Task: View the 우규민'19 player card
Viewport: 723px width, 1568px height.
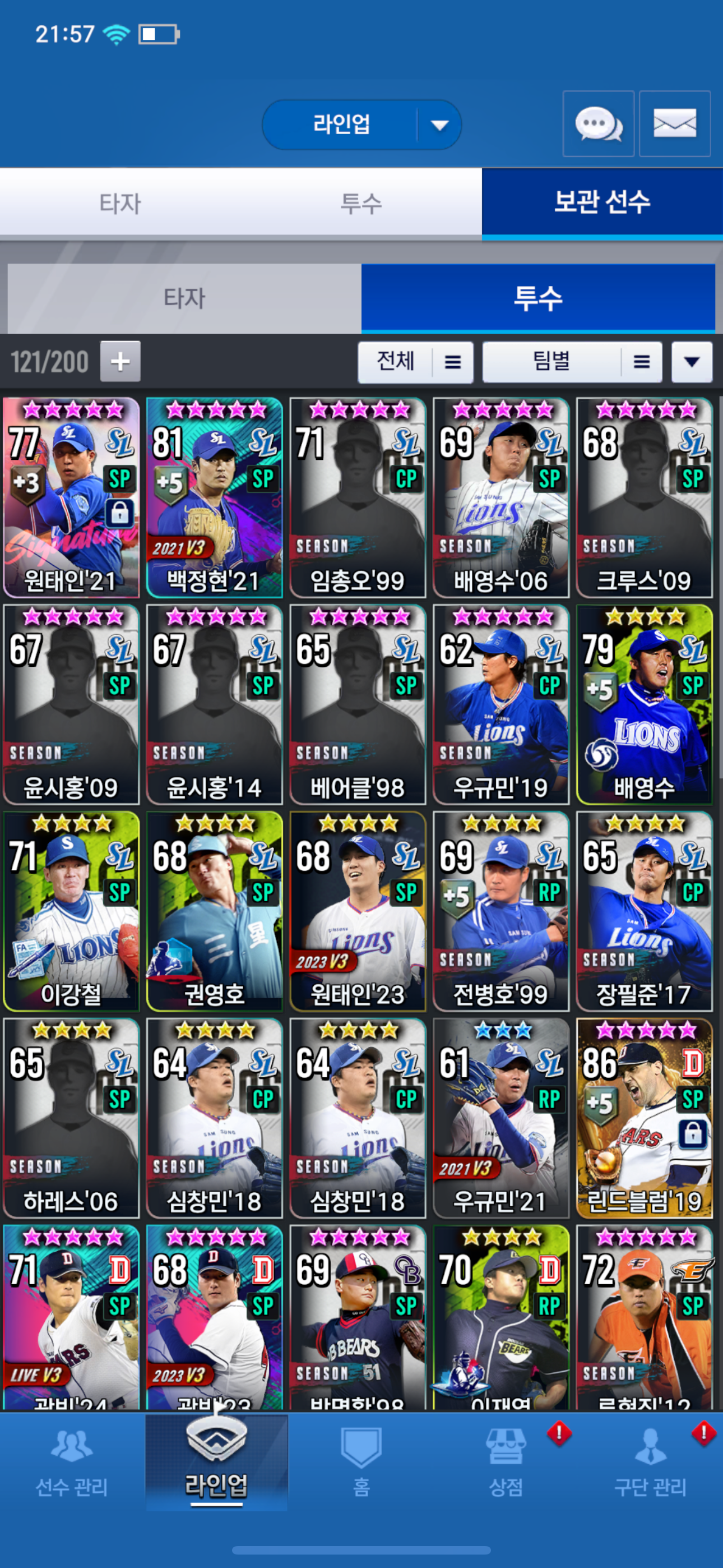Action: tap(501, 704)
